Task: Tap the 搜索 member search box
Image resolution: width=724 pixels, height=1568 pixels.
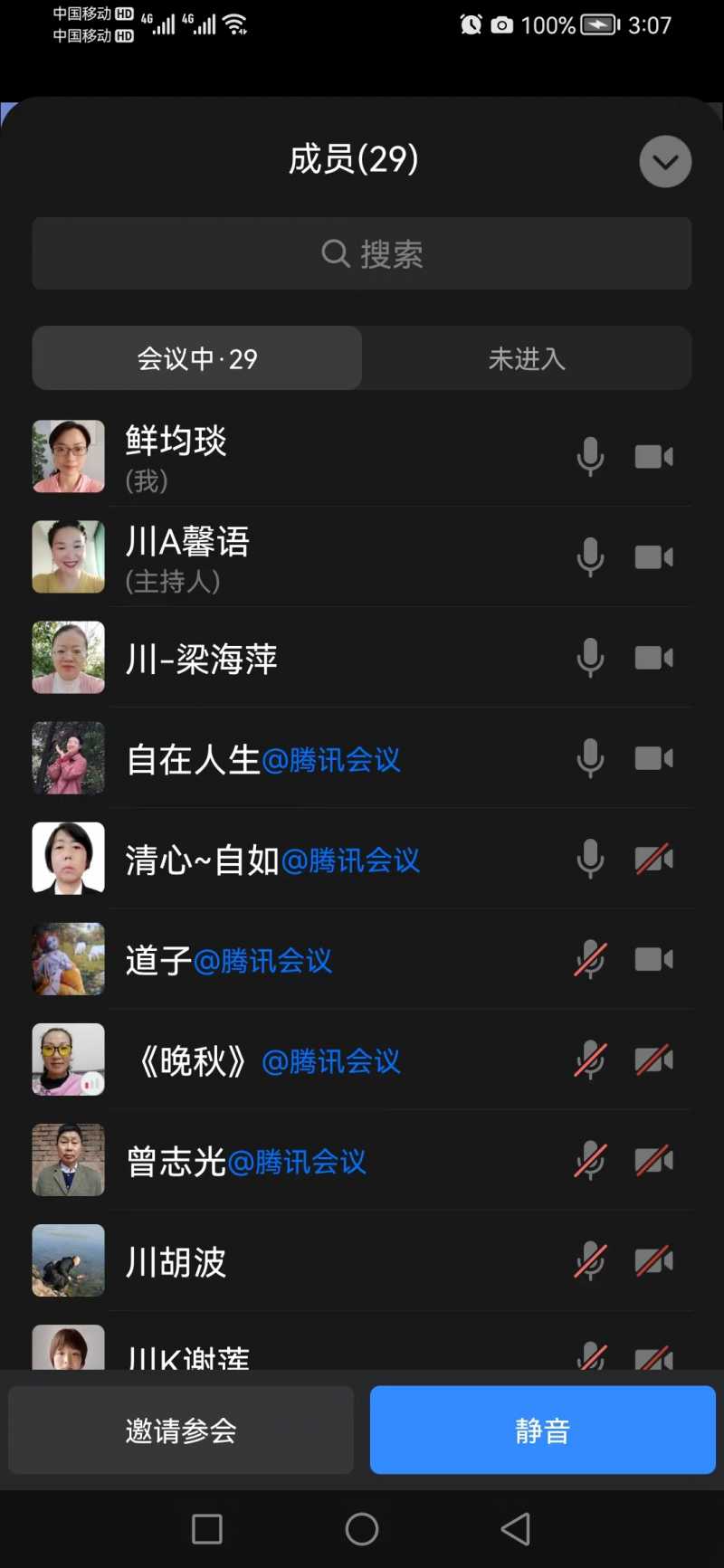Action: (x=362, y=253)
